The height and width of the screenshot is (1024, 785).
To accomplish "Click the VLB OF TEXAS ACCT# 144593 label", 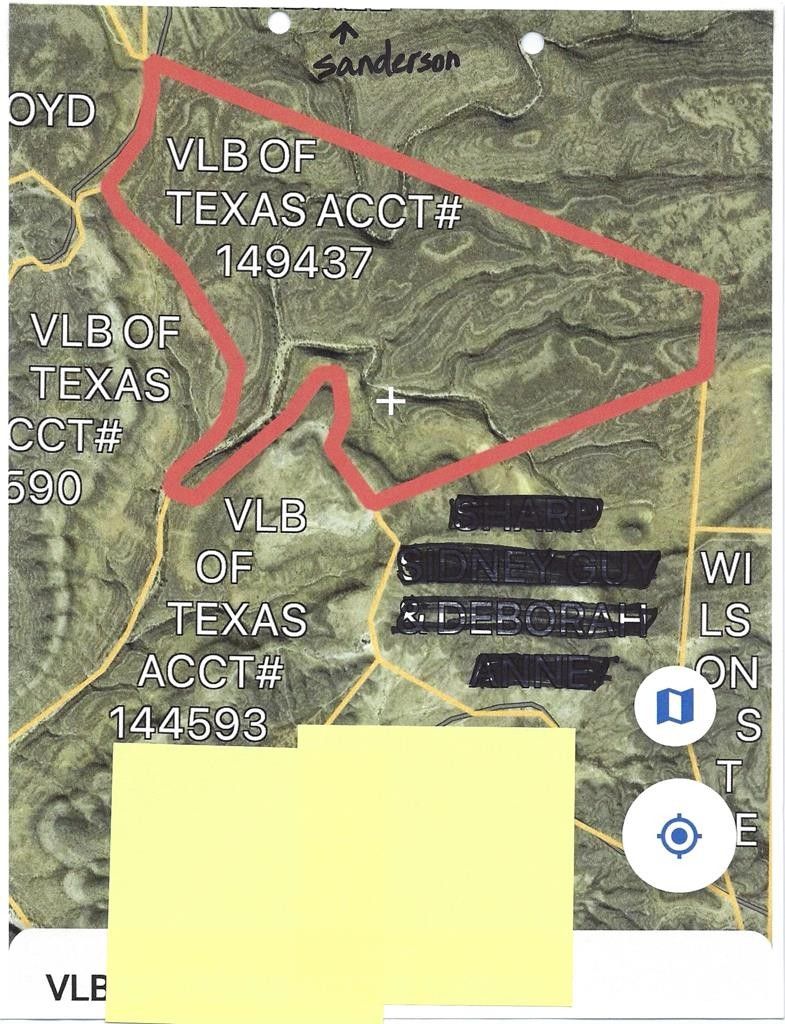I will 222,614.
